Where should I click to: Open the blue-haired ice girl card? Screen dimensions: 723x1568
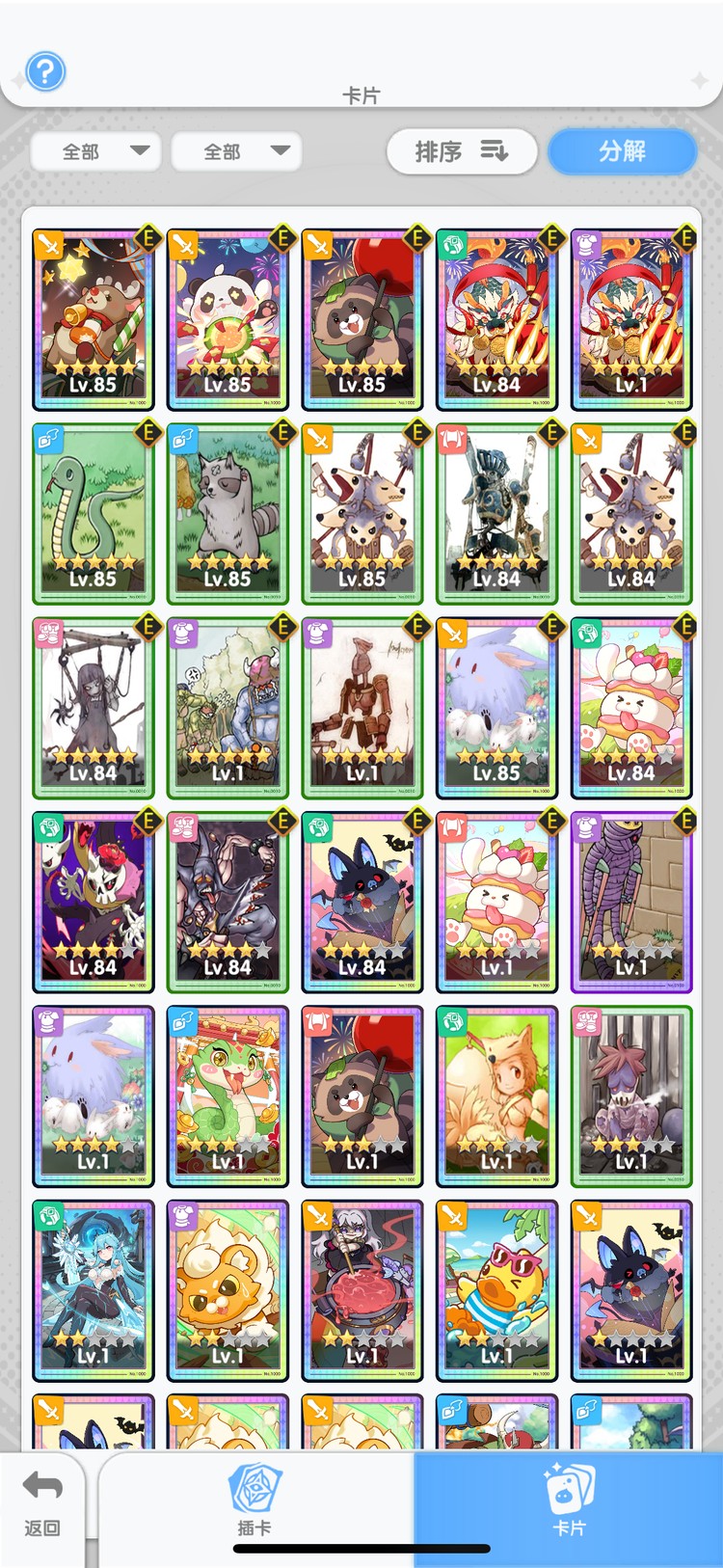(x=93, y=1291)
